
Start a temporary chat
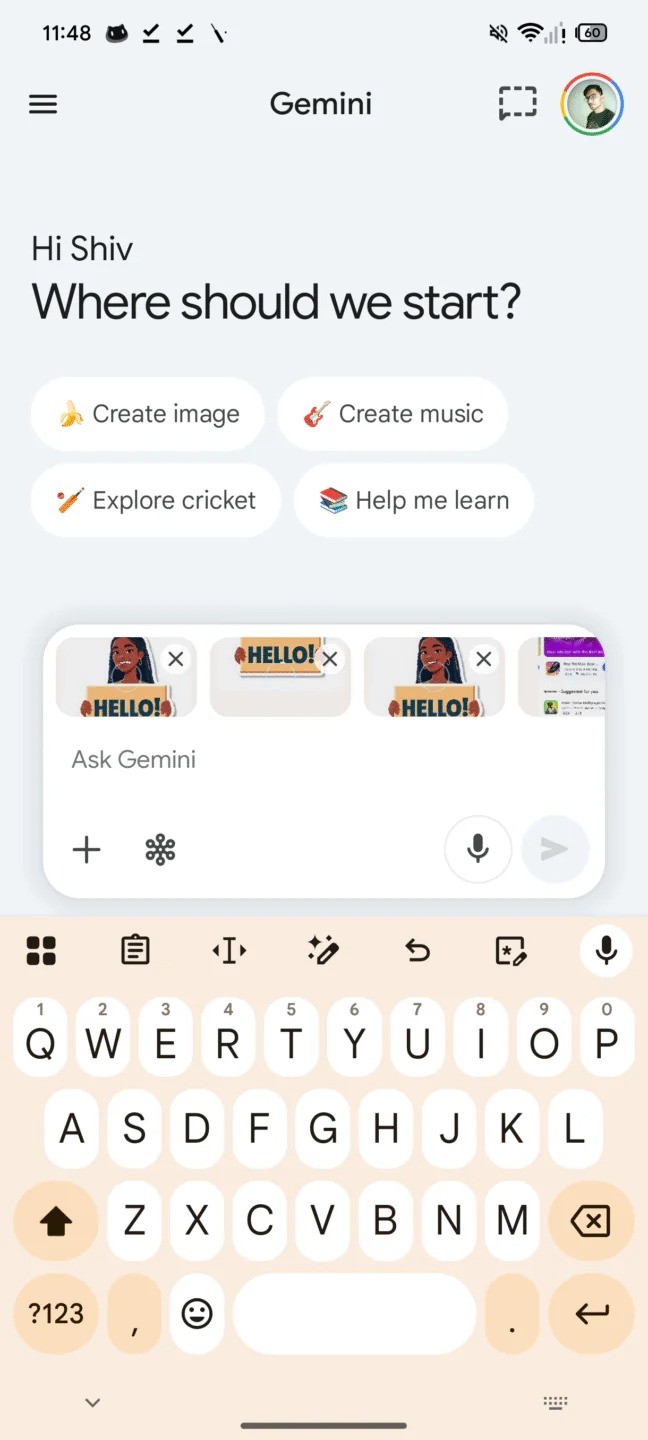(x=517, y=104)
